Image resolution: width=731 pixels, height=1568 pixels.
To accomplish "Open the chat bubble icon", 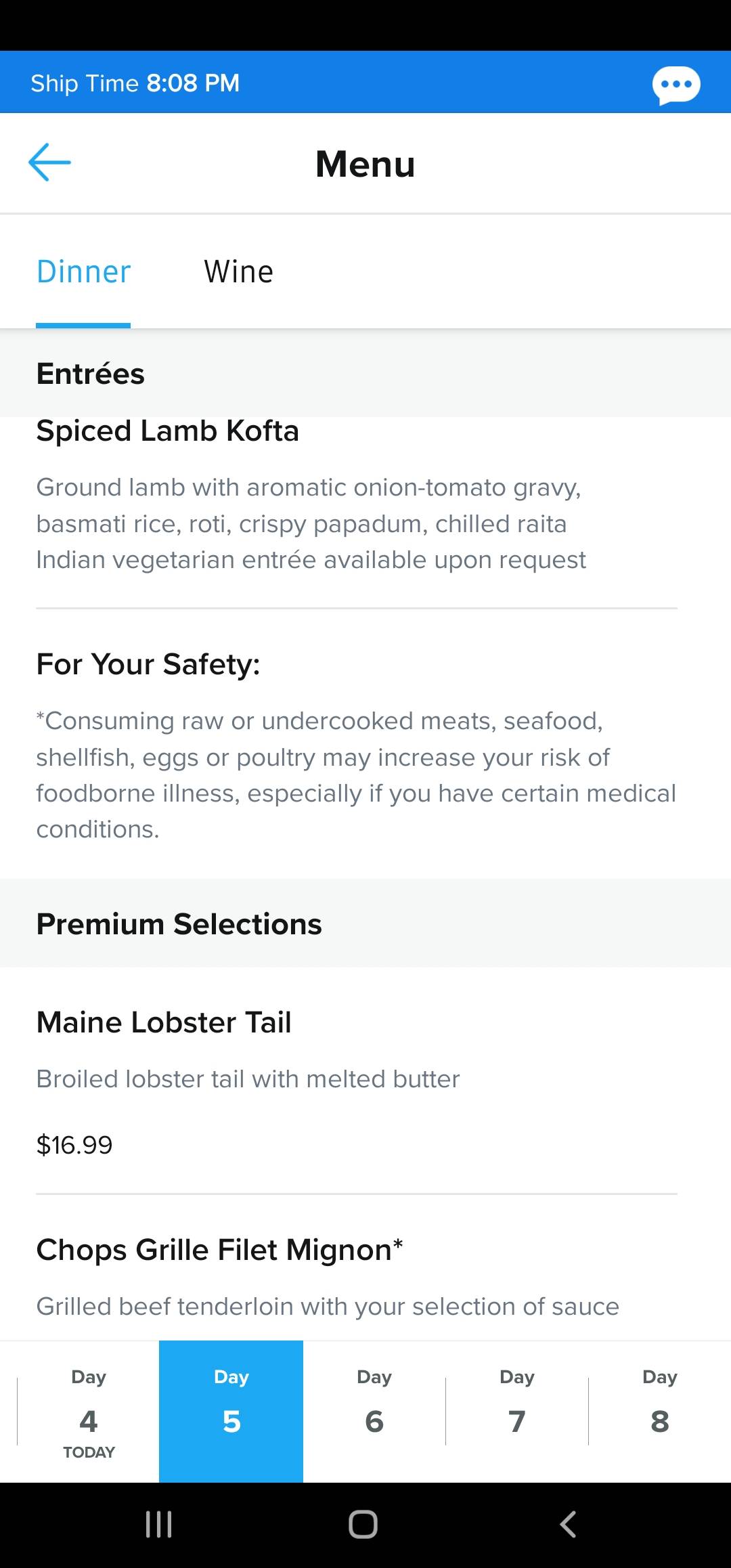I will (676, 85).
